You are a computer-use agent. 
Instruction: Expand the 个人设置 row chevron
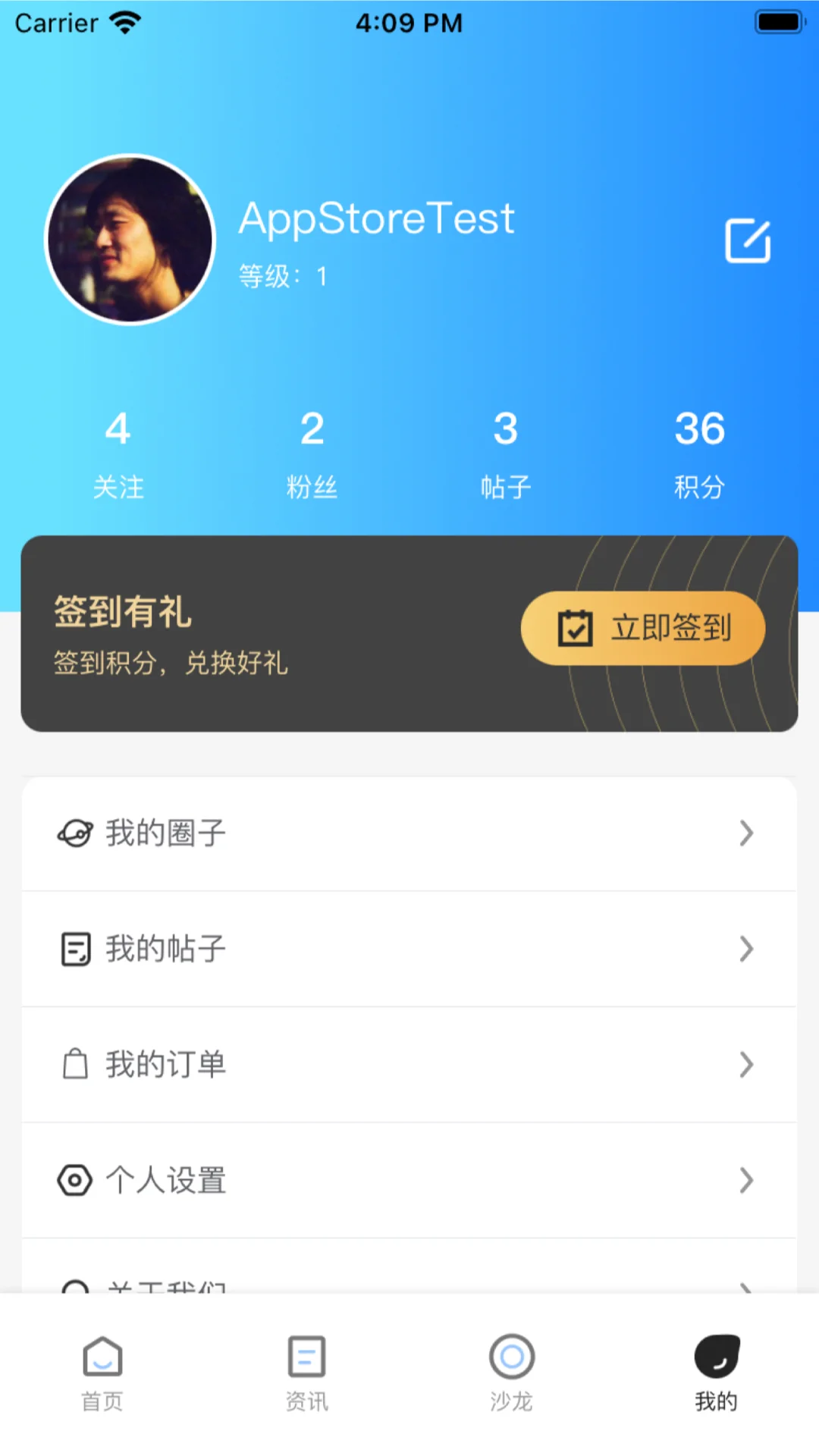point(746,1179)
